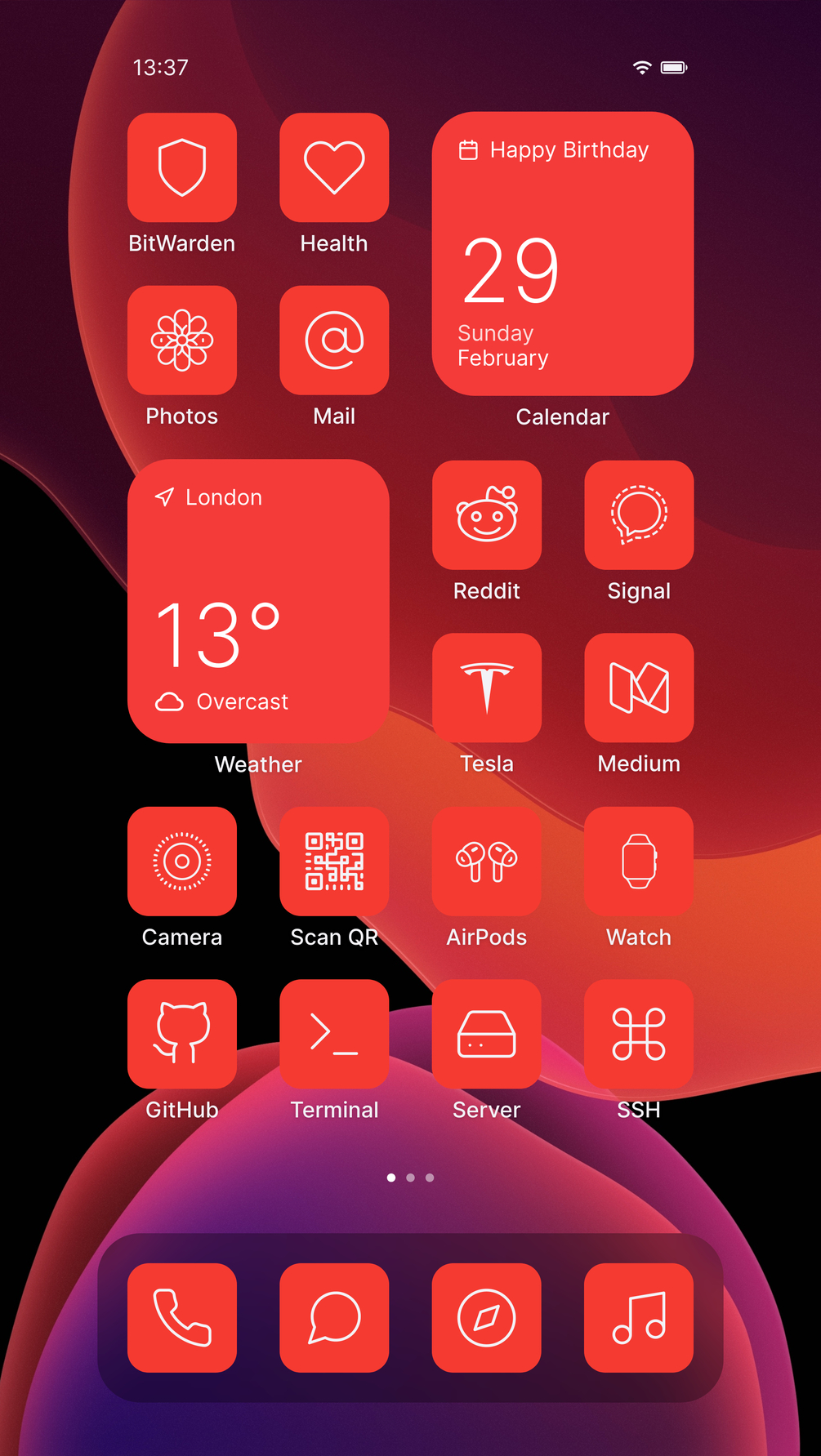Open Photos
The image size is (821, 1456).
(182, 340)
